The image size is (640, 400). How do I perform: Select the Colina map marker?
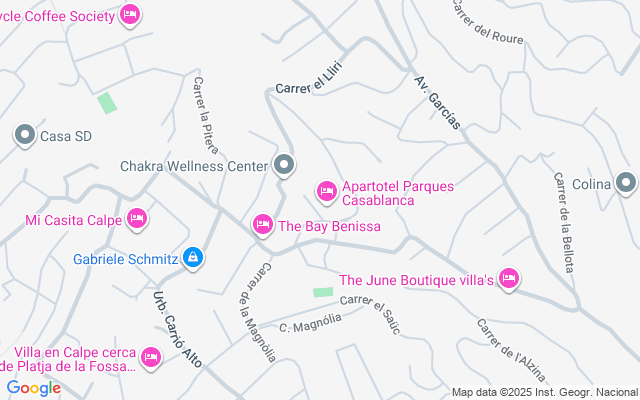point(626,183)
